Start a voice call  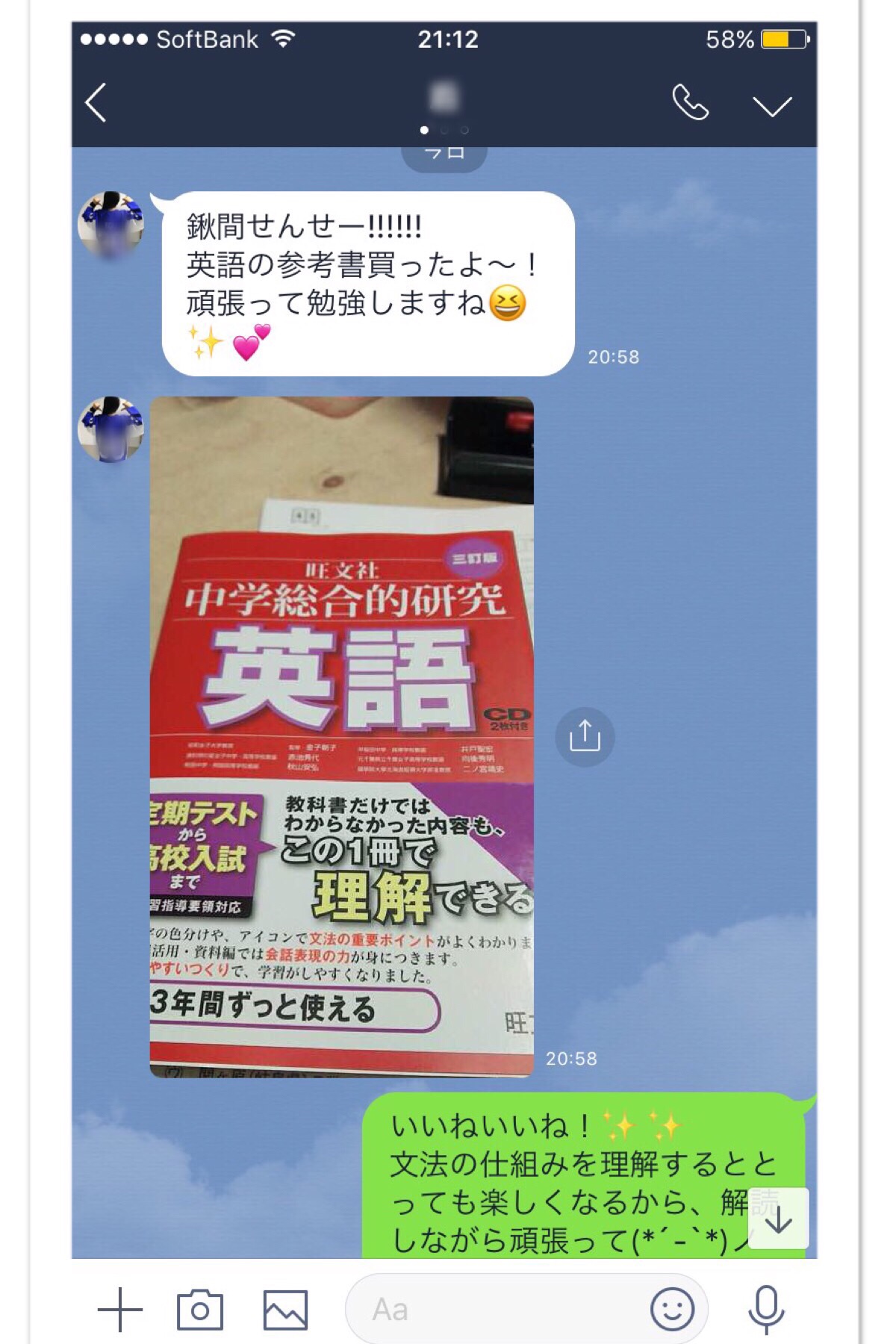(x=690, y=103)
